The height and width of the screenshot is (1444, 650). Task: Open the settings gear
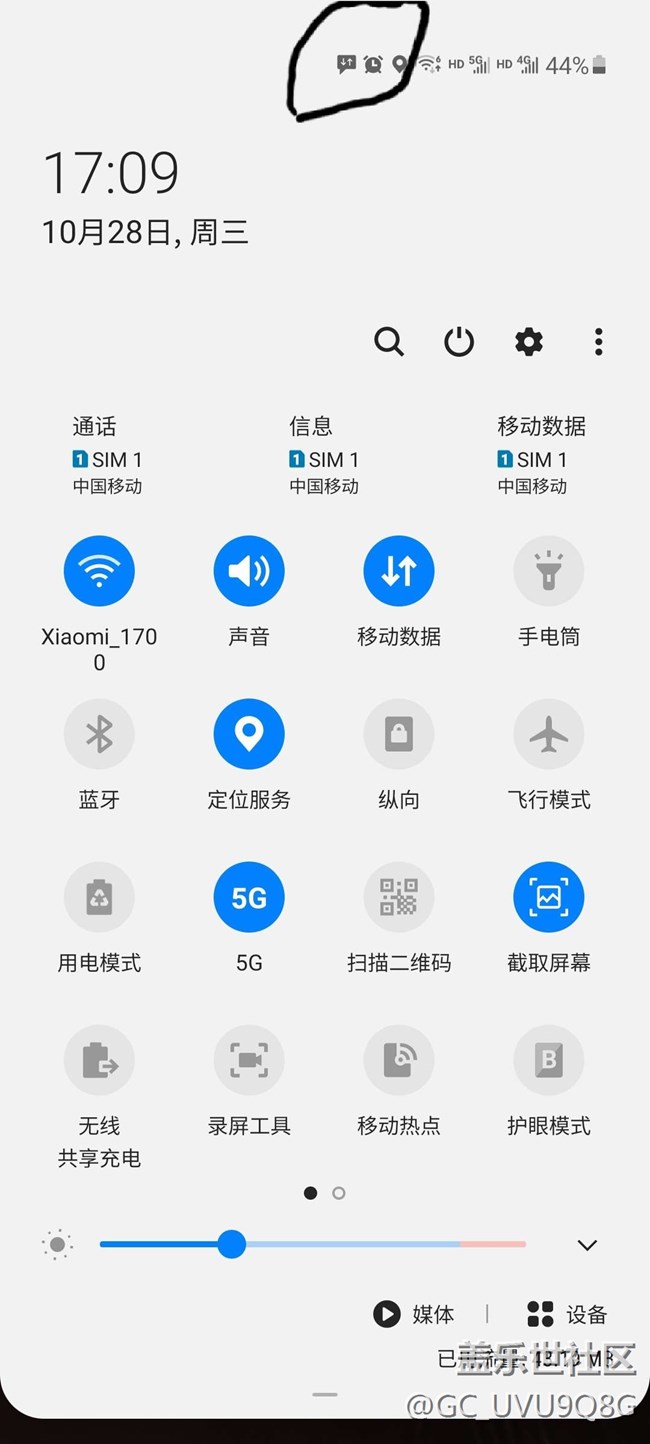(x=529, y=342)
